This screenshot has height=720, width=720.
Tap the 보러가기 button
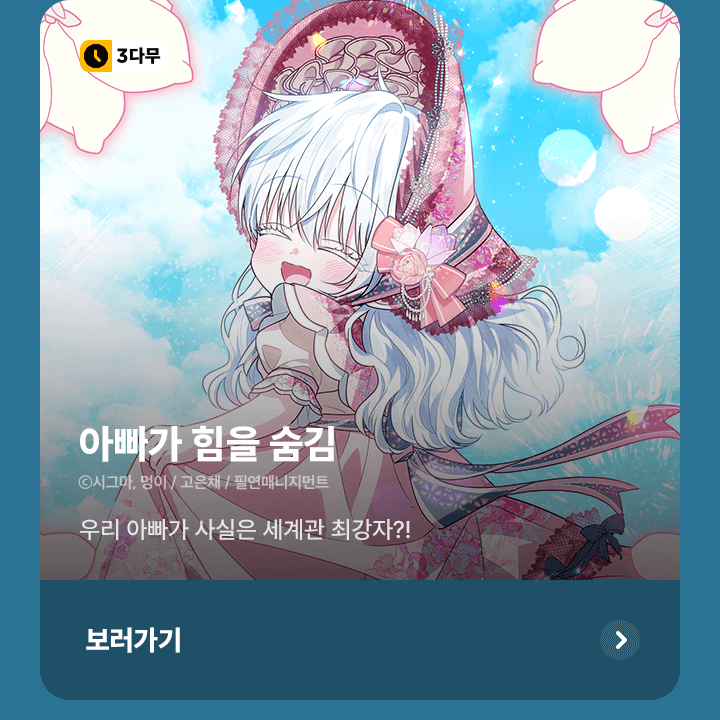click(x=360, y=640)
